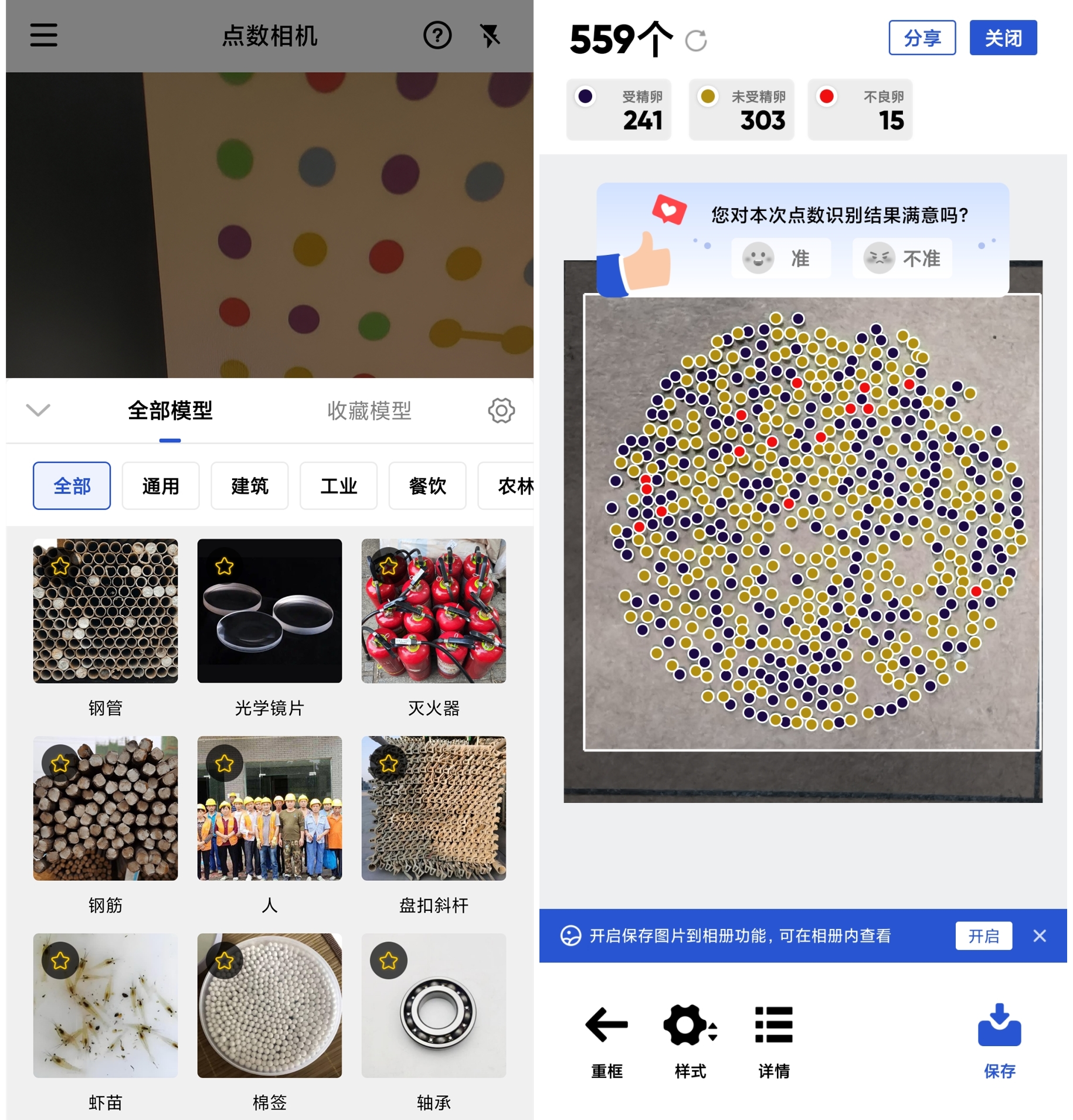Switch to the 收藏模型 tab
This screenshot has height=1120, width=1073.
point(369,411)
